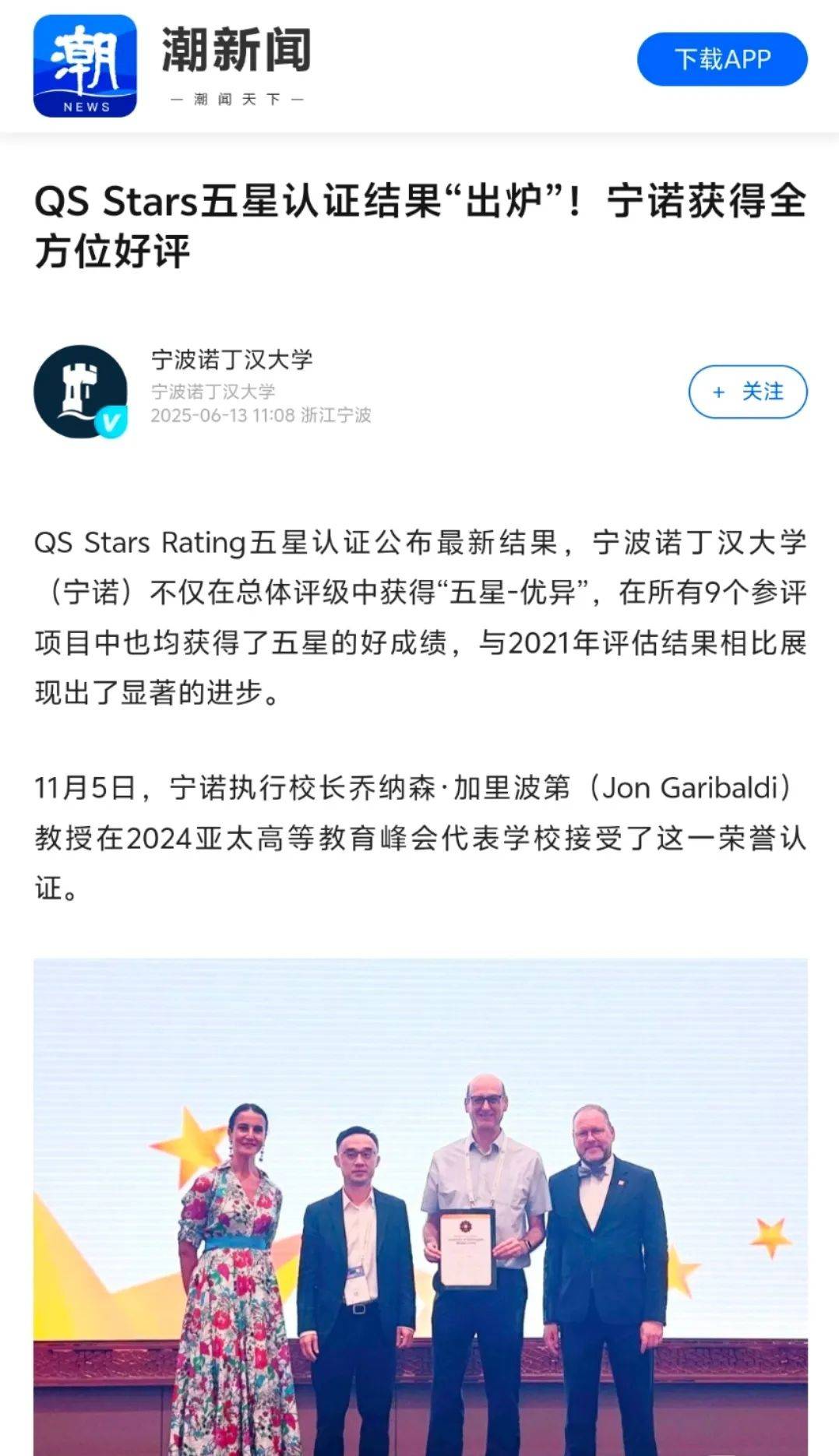Open 宁波诺丁汉大学 author avatar

click(80, 392)
